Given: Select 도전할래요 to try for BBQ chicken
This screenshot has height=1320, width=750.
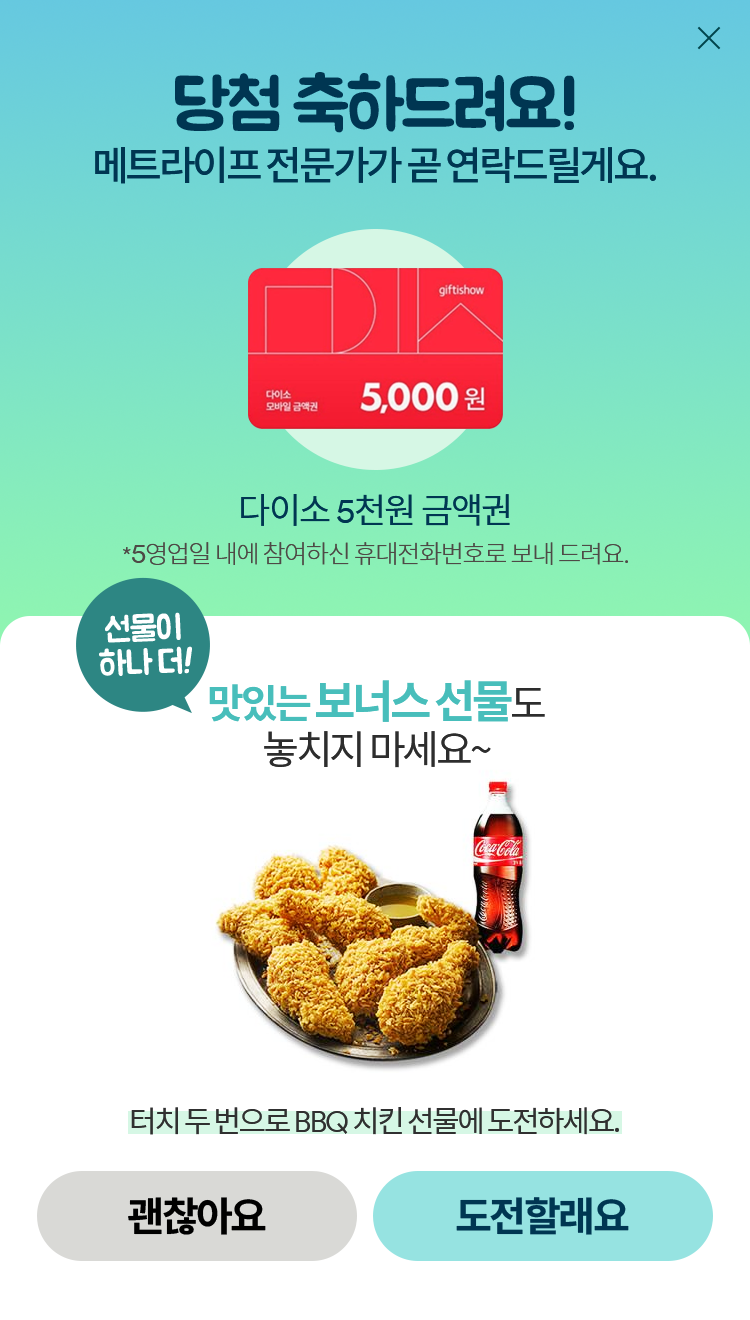Looking at the screenshot, I should [542, 1215].
